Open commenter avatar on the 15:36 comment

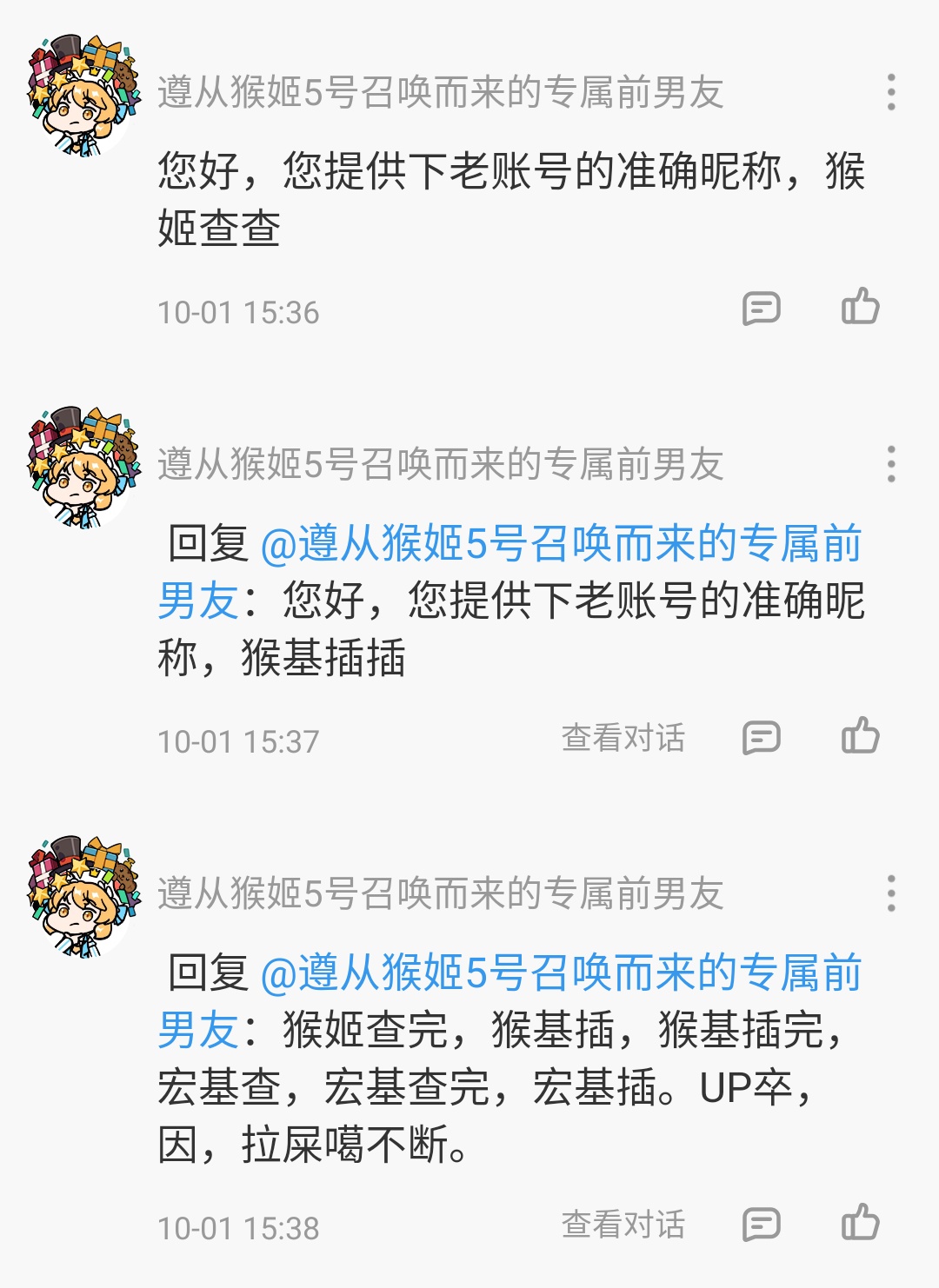click(x=83, y=96)
